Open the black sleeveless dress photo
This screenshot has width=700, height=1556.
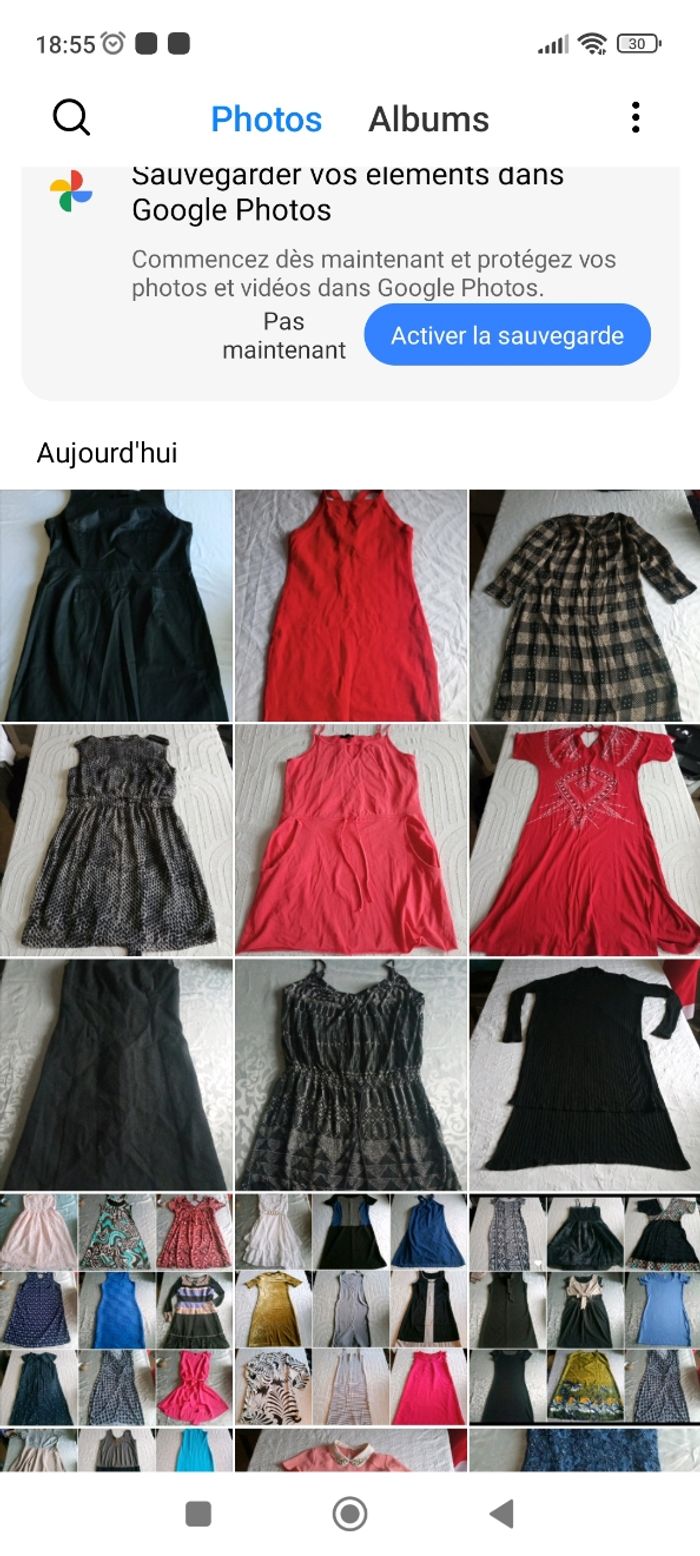pyautogui.click(x=116, y=605)
